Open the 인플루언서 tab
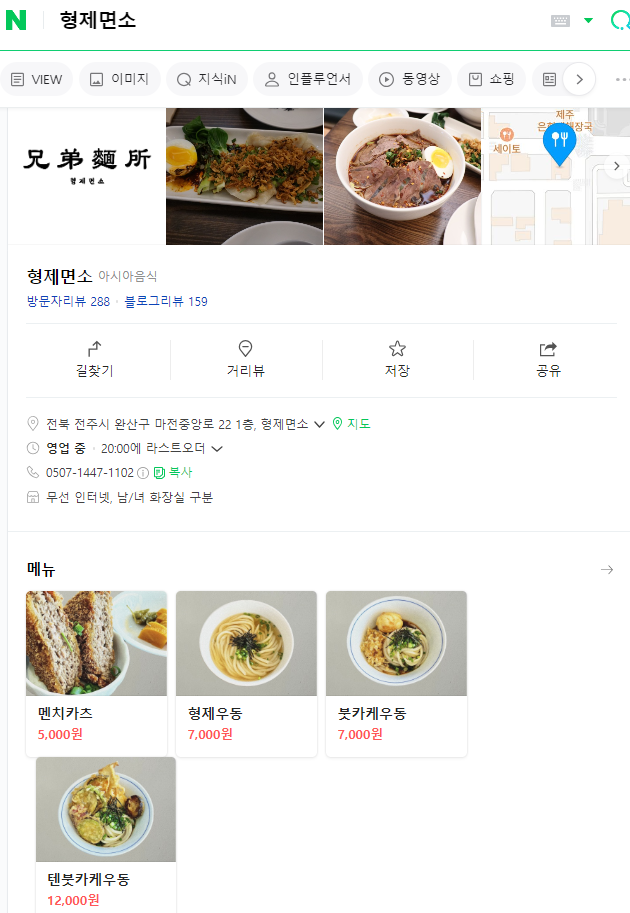Viewport: 630px width, 913px height. 307,79
